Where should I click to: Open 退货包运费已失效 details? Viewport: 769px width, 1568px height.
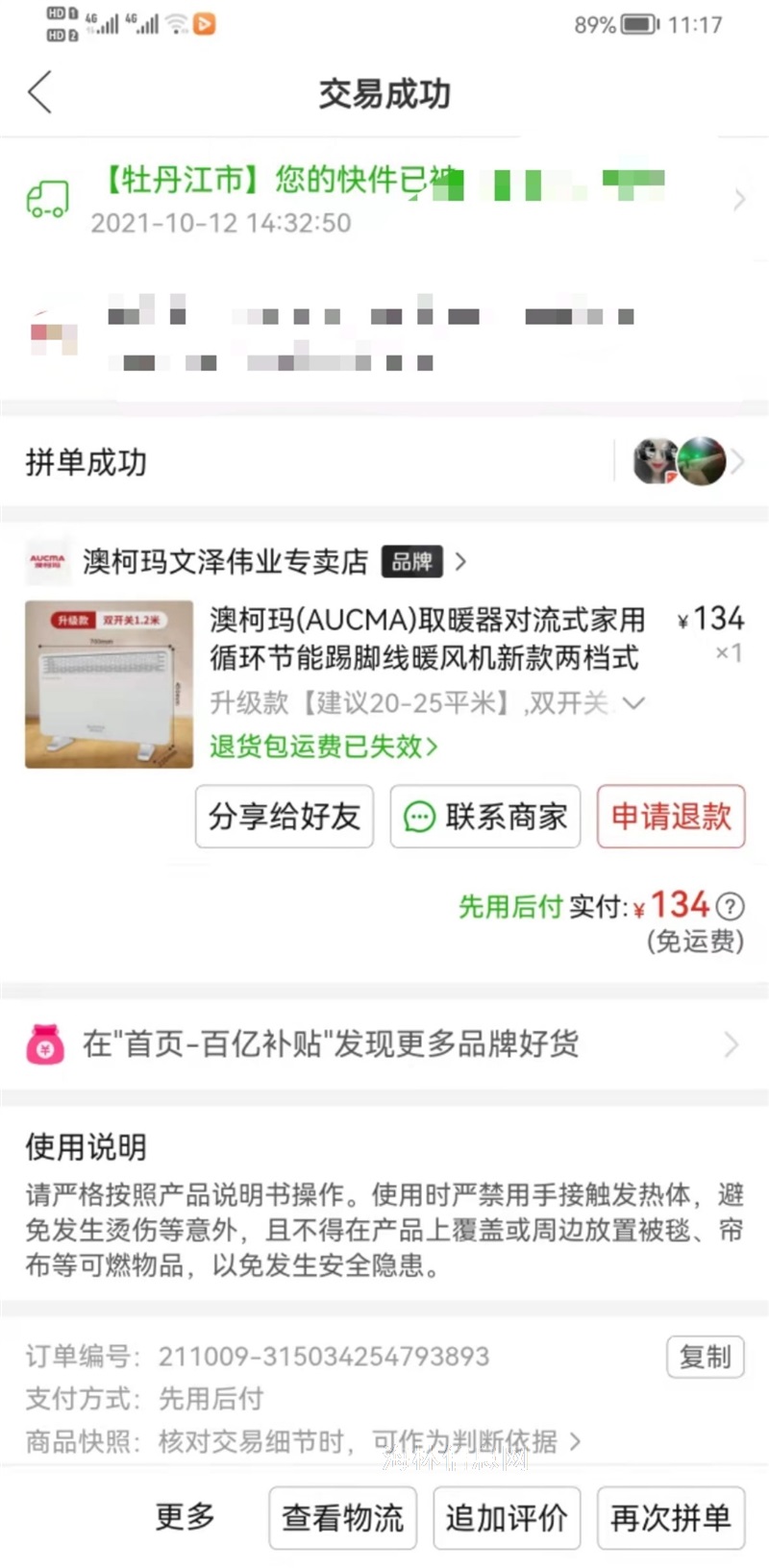324,747
